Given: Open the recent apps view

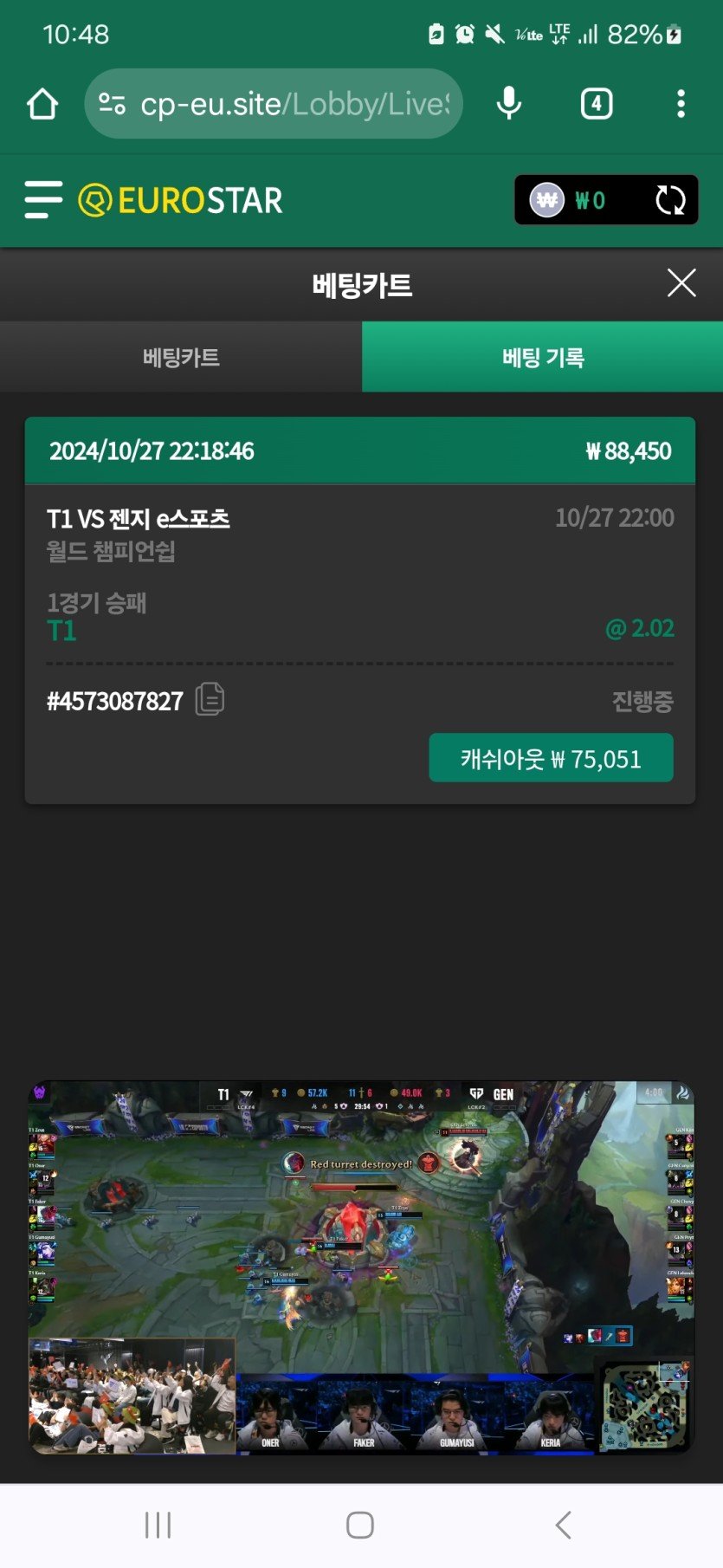Looking at the screenshot, I should coord(158,1525).
